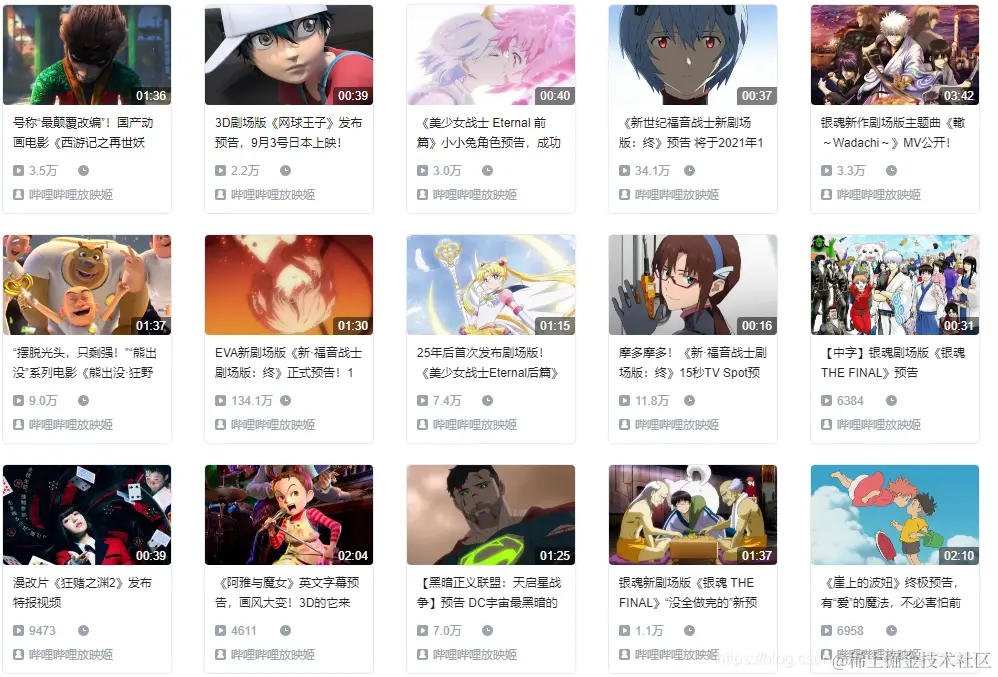Open EVA新剧场版 正式预告 video
The height and width of the screenshot is (677, 998).
(289, 285)
